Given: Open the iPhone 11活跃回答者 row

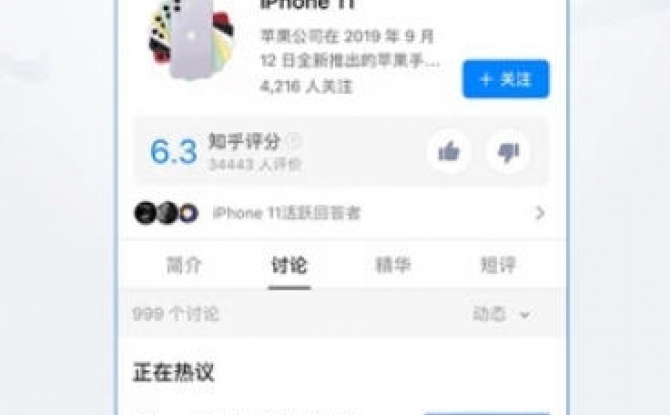Looking at the screenshot, I should tap(340, 213).
